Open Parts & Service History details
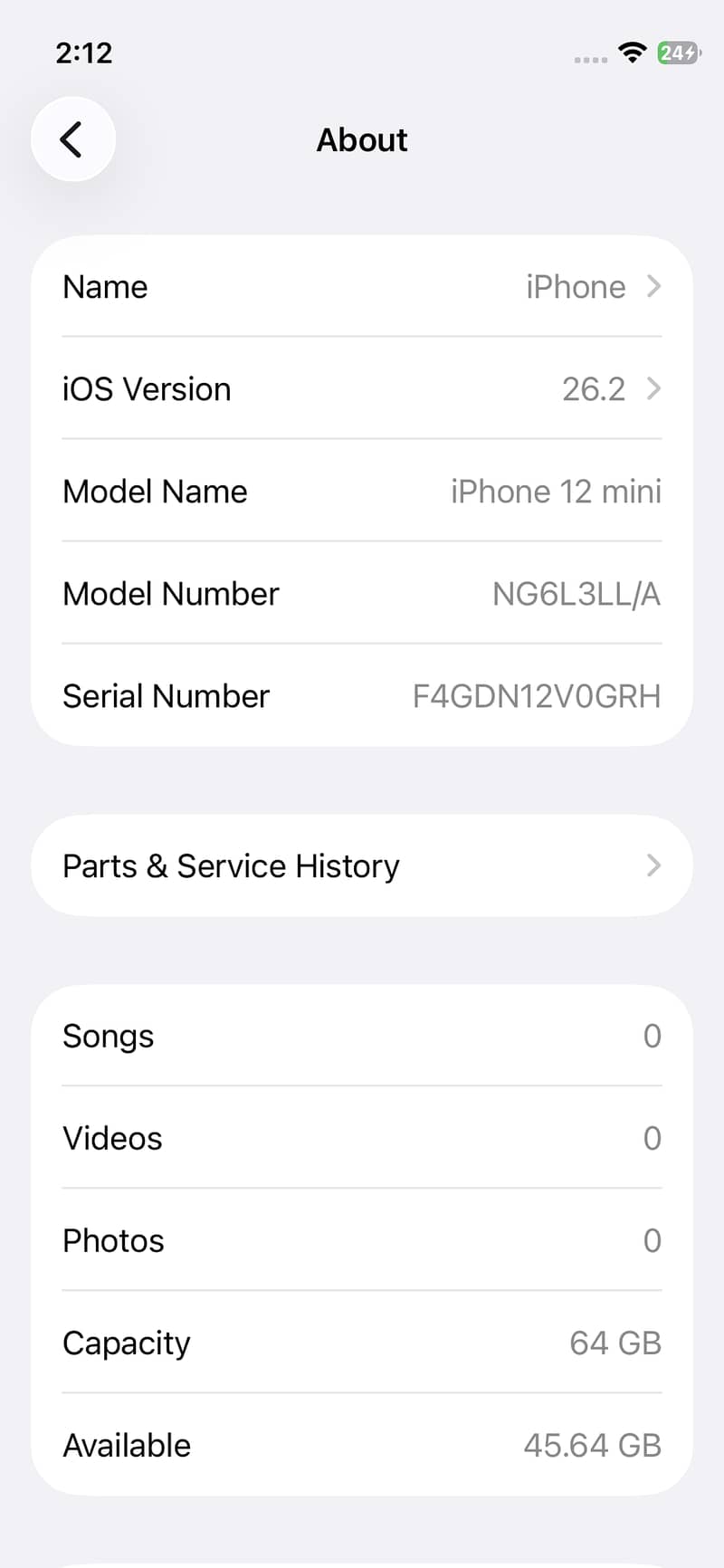This screenshot has height=1568, width=724. pos(362,865)
